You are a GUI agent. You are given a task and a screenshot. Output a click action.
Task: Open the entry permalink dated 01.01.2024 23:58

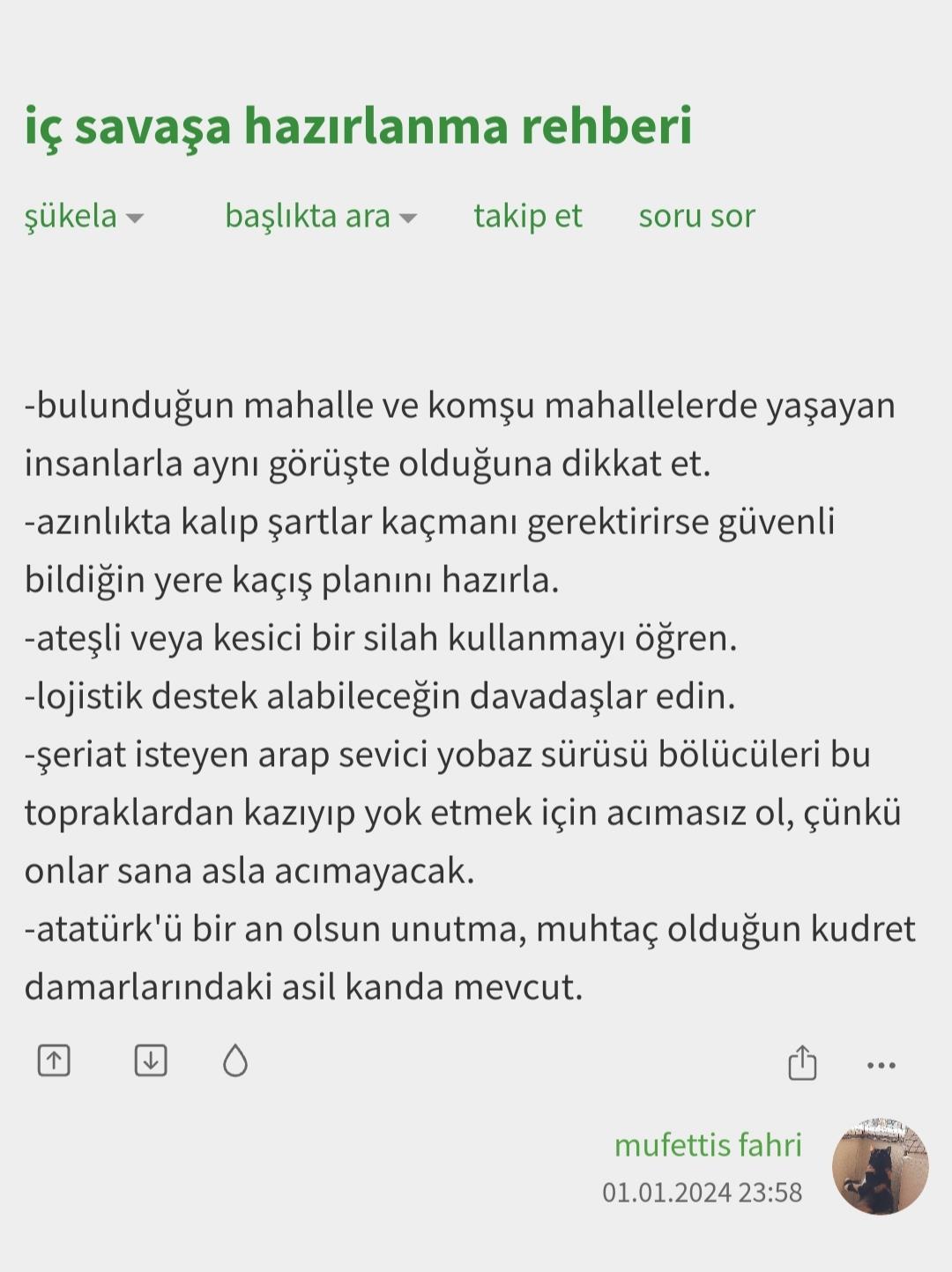tap(702, 1193)
